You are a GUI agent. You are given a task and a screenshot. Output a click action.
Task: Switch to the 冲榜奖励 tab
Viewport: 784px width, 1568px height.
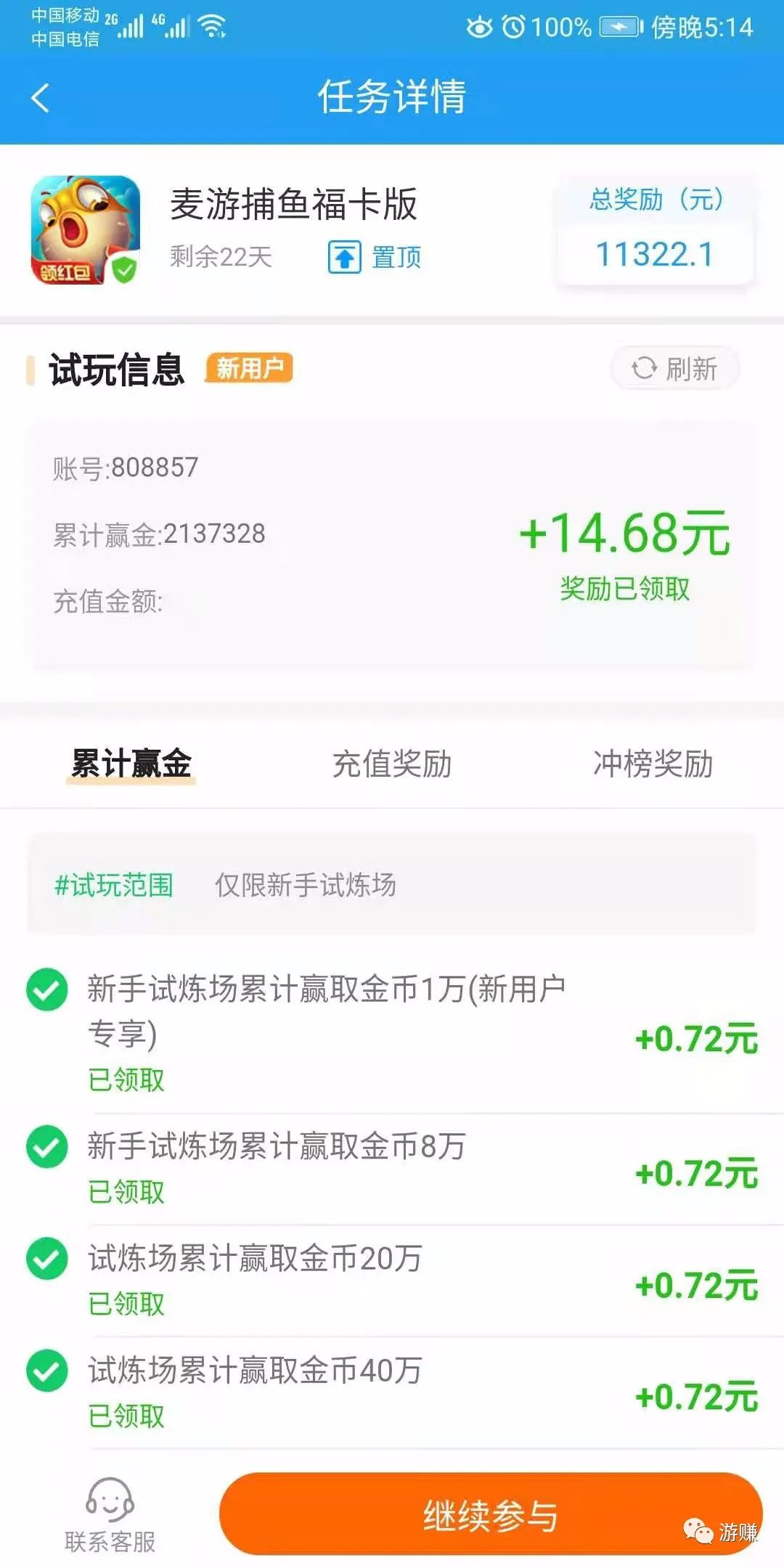651,764
